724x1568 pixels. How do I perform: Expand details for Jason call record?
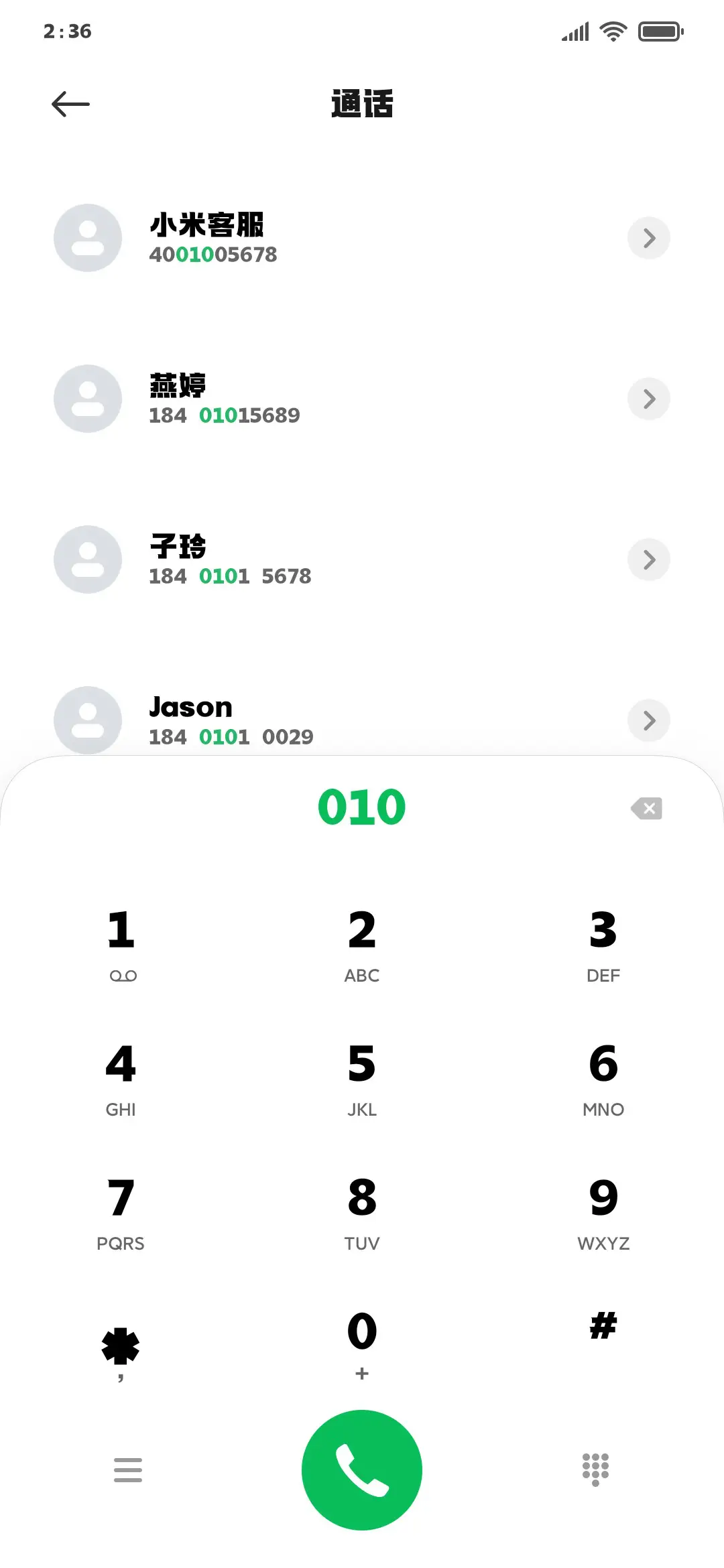(648, 720)
